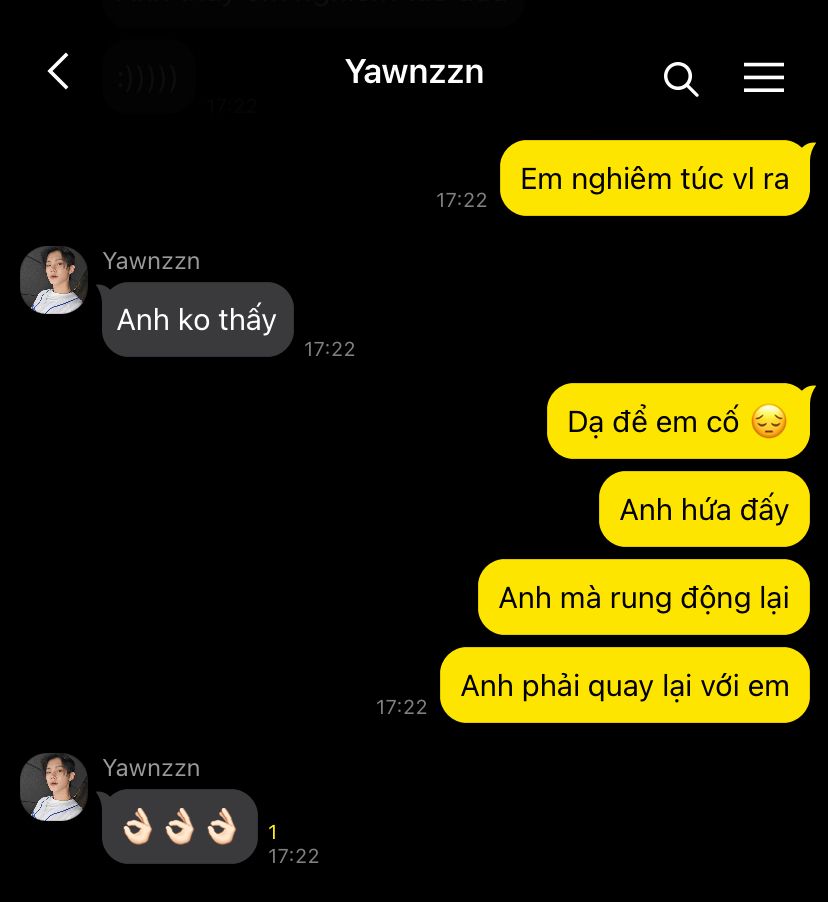Open Yawnzzn's avatar beside "Anh ko thấy"
Viewport: 828px width, 902px height.
54,280
